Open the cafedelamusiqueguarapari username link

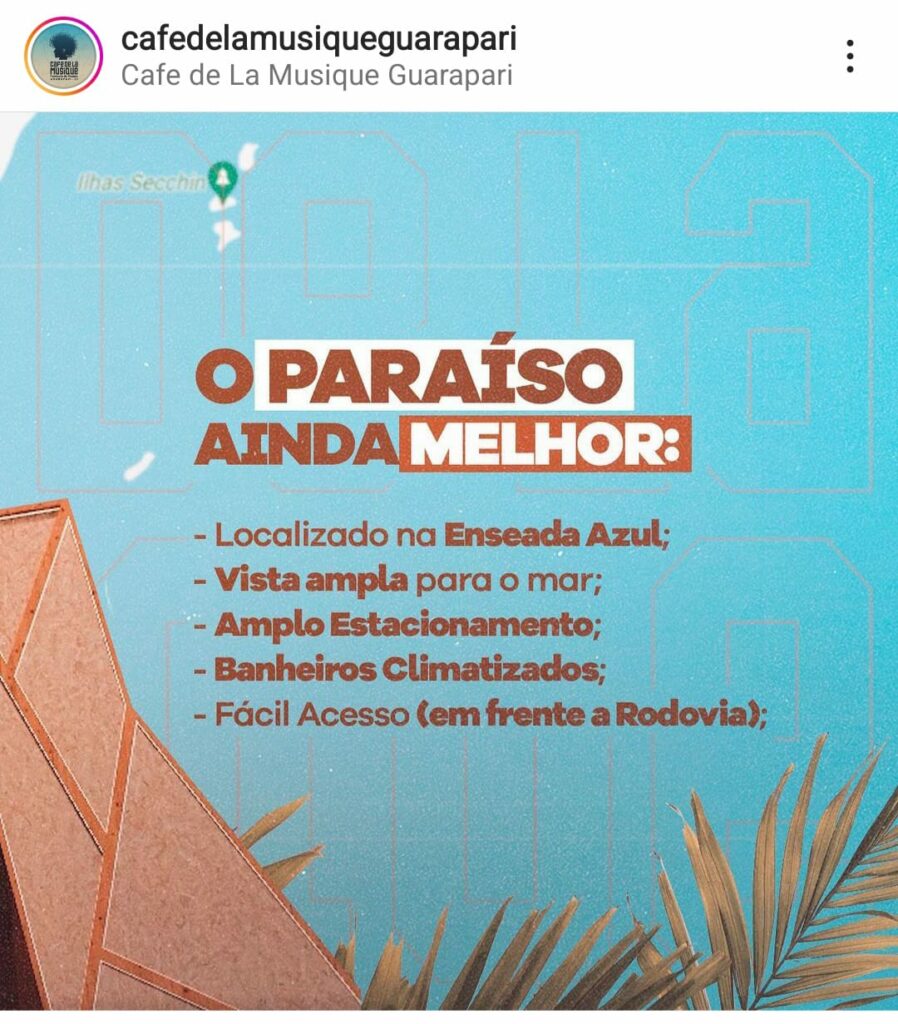[318, 39]
